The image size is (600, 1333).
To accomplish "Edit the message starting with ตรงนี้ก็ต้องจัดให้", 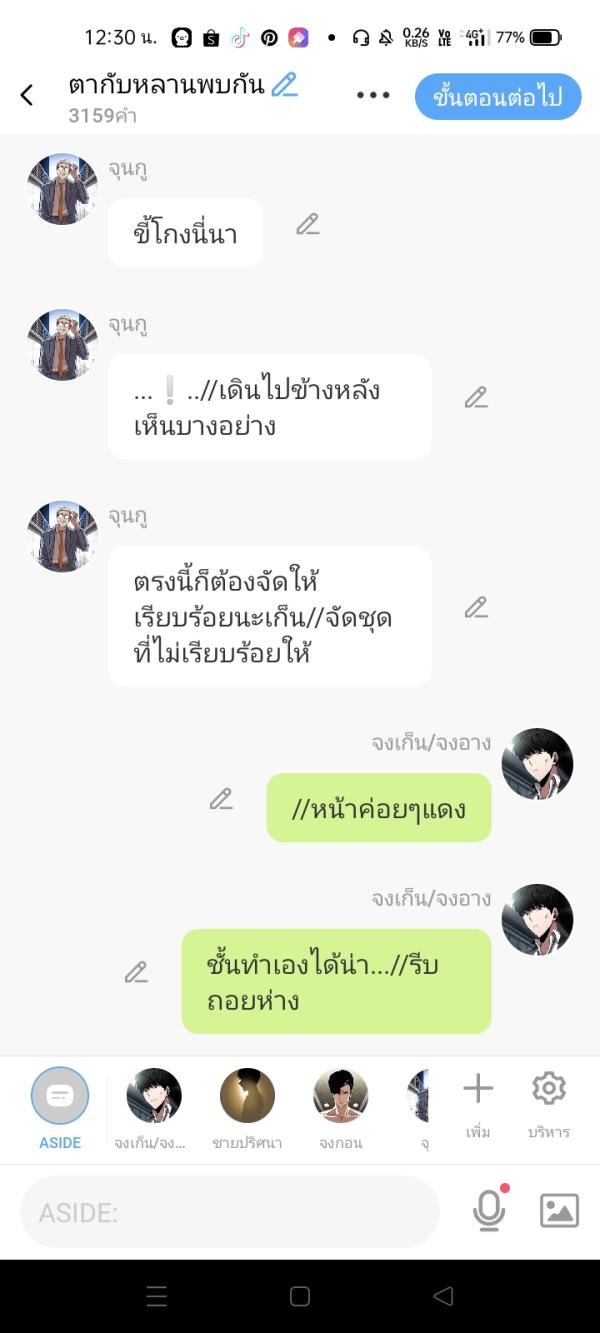I will 476,607.
